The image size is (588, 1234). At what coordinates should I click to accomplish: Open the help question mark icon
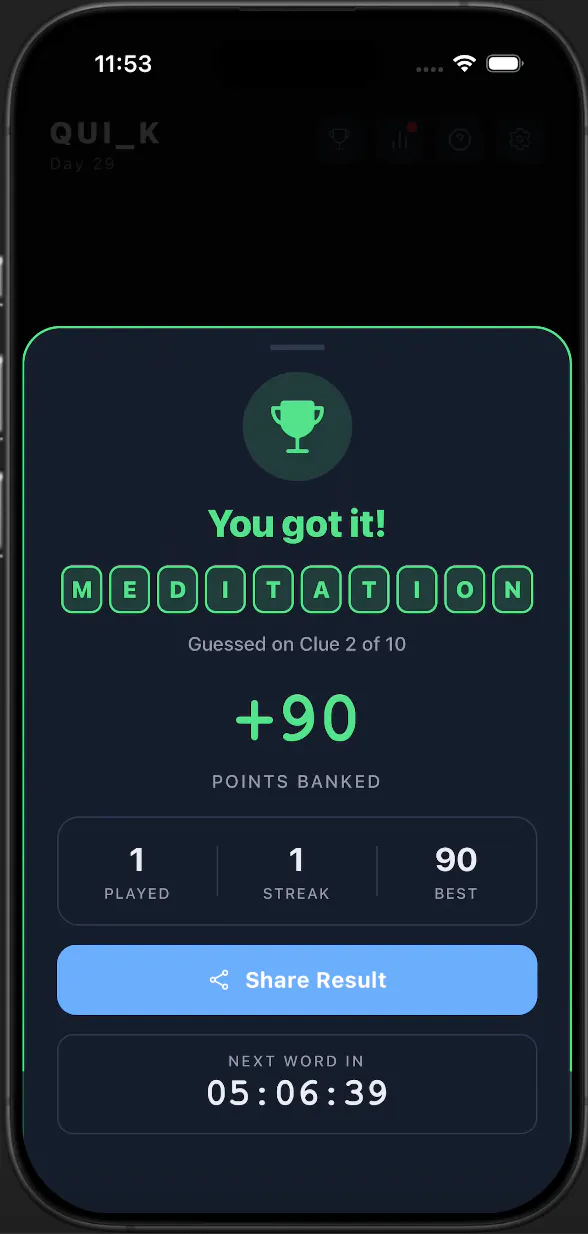click(x=460, y=140)
